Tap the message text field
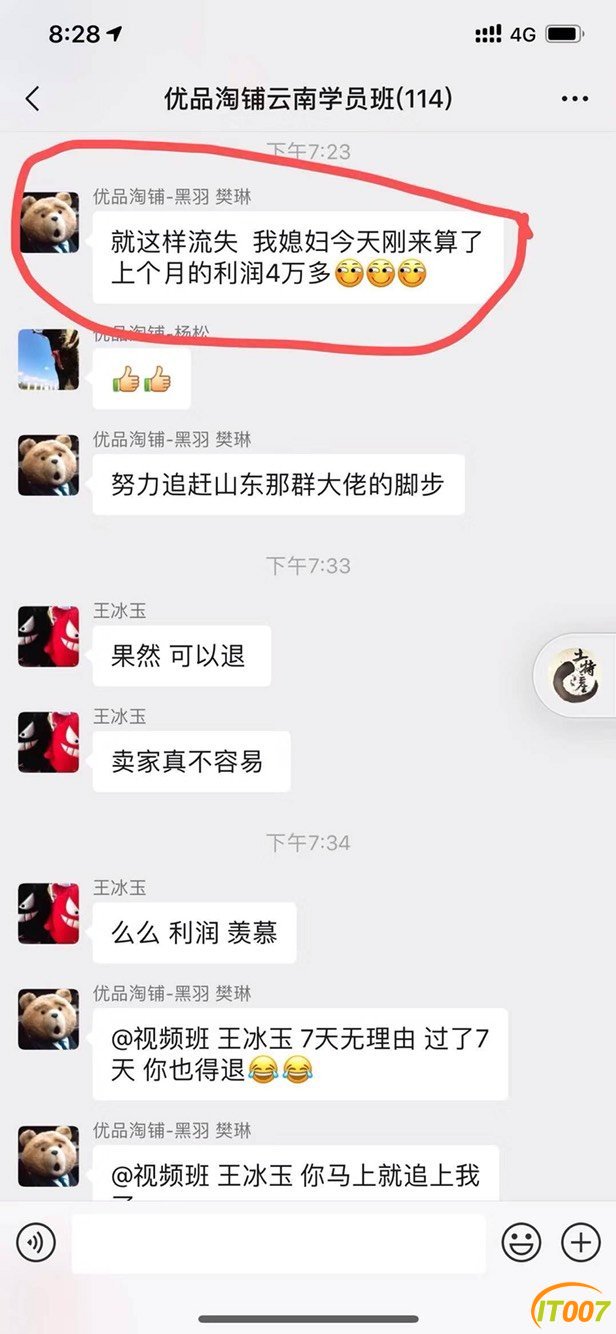The height and width of the screenshot is (1334, 616). click(x=279, y=1243)
